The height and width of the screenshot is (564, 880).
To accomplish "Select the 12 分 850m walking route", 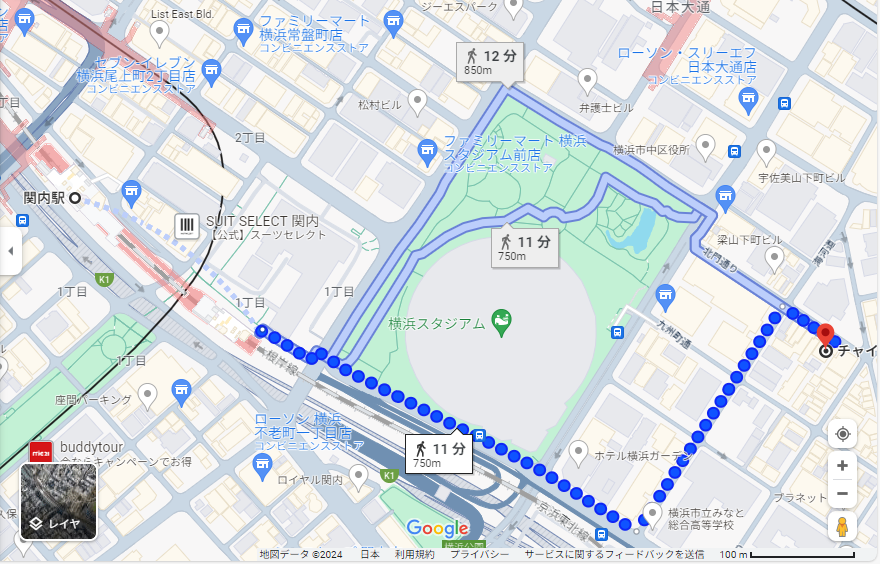I will [x=490, y=61].
